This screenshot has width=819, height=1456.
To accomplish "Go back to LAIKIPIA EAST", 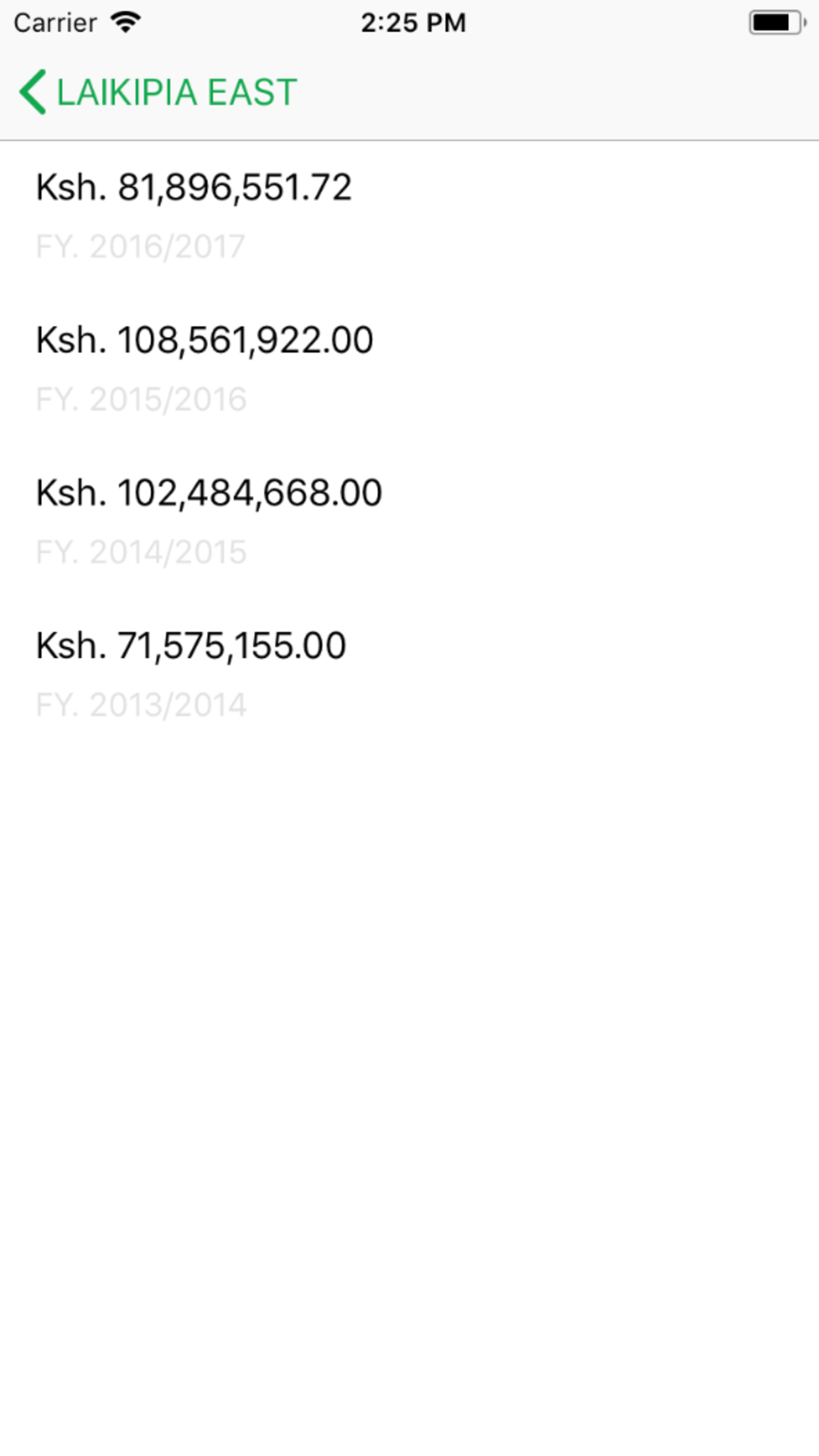I will point(158,92).
